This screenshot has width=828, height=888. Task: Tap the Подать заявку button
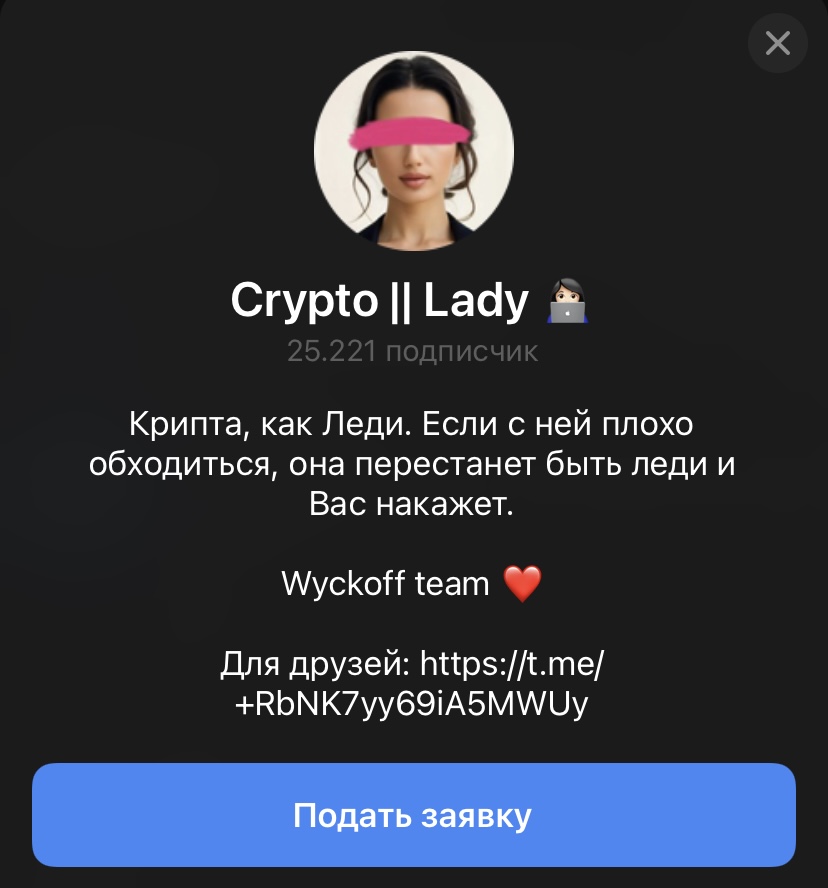pos(413,815)
